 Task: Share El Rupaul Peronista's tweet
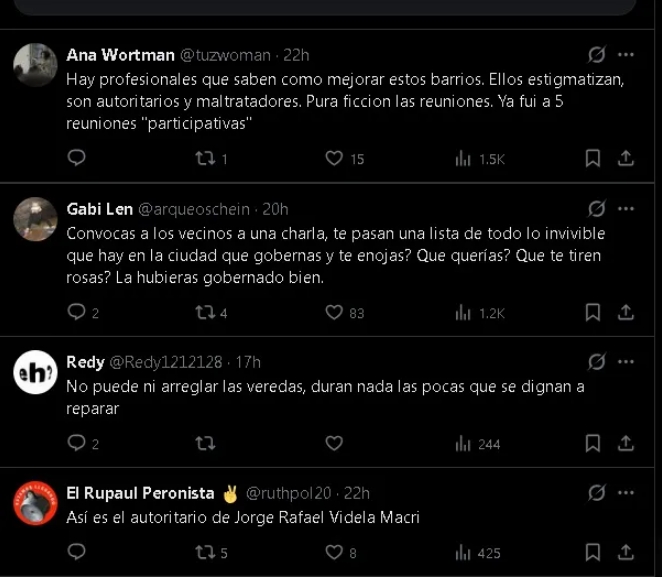pyautogui.click(x=626, y=552)
